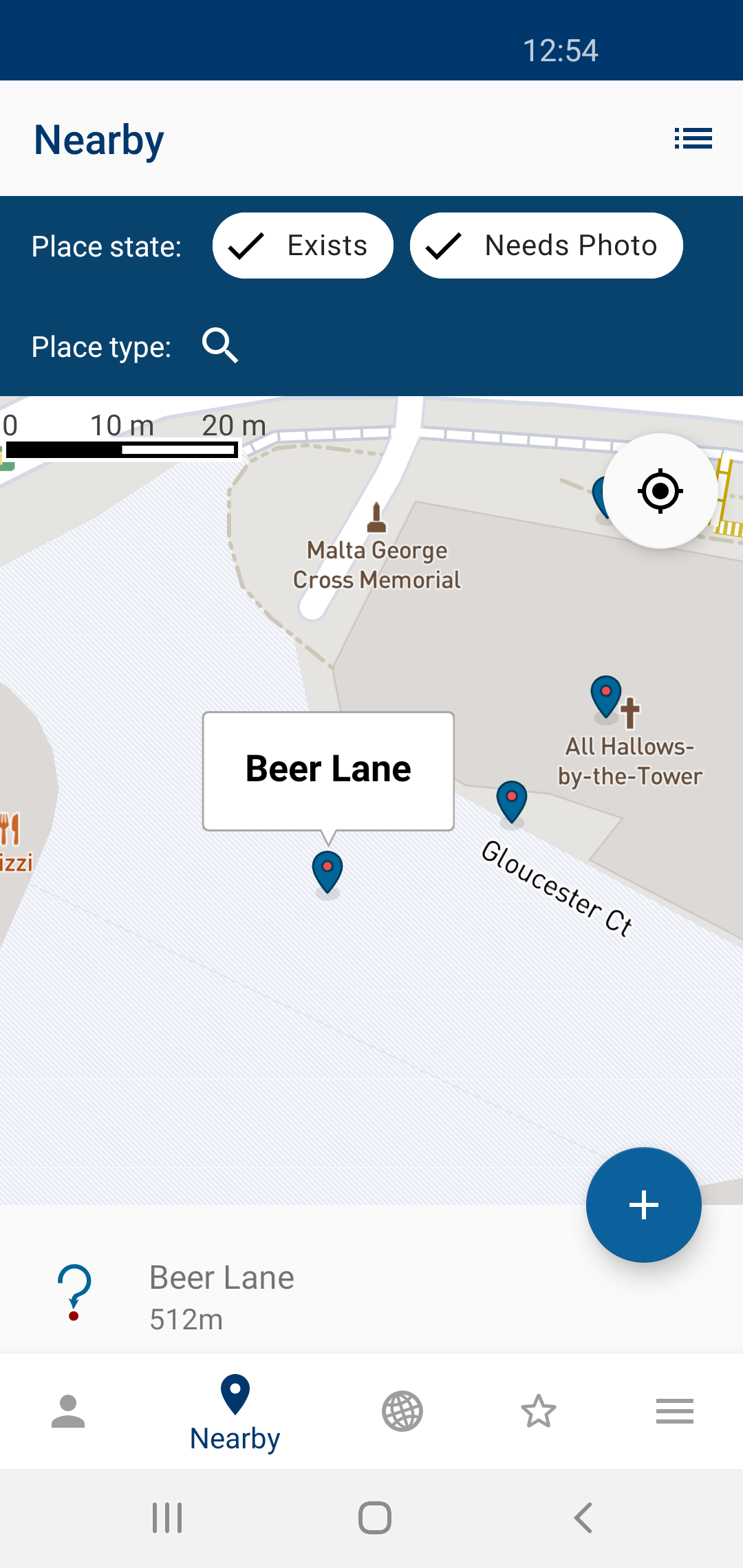Search for a place type
The width and height of the screenshot is (743, 1568).
click(x=220, y=345)
